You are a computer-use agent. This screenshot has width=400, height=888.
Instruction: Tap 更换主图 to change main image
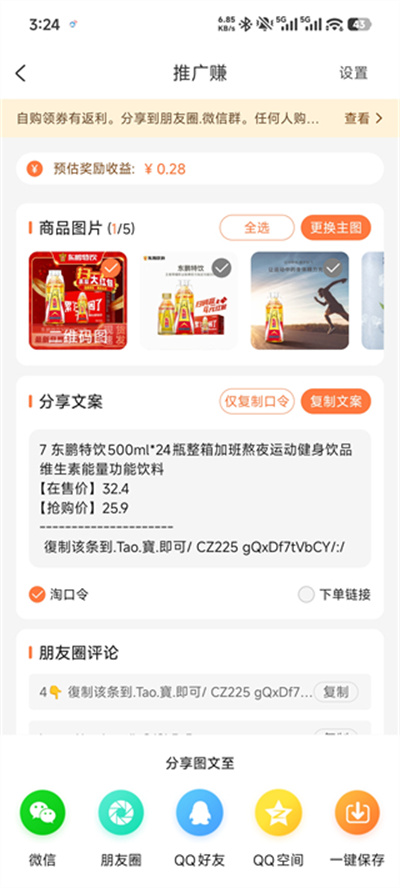(x=336, y=228)
